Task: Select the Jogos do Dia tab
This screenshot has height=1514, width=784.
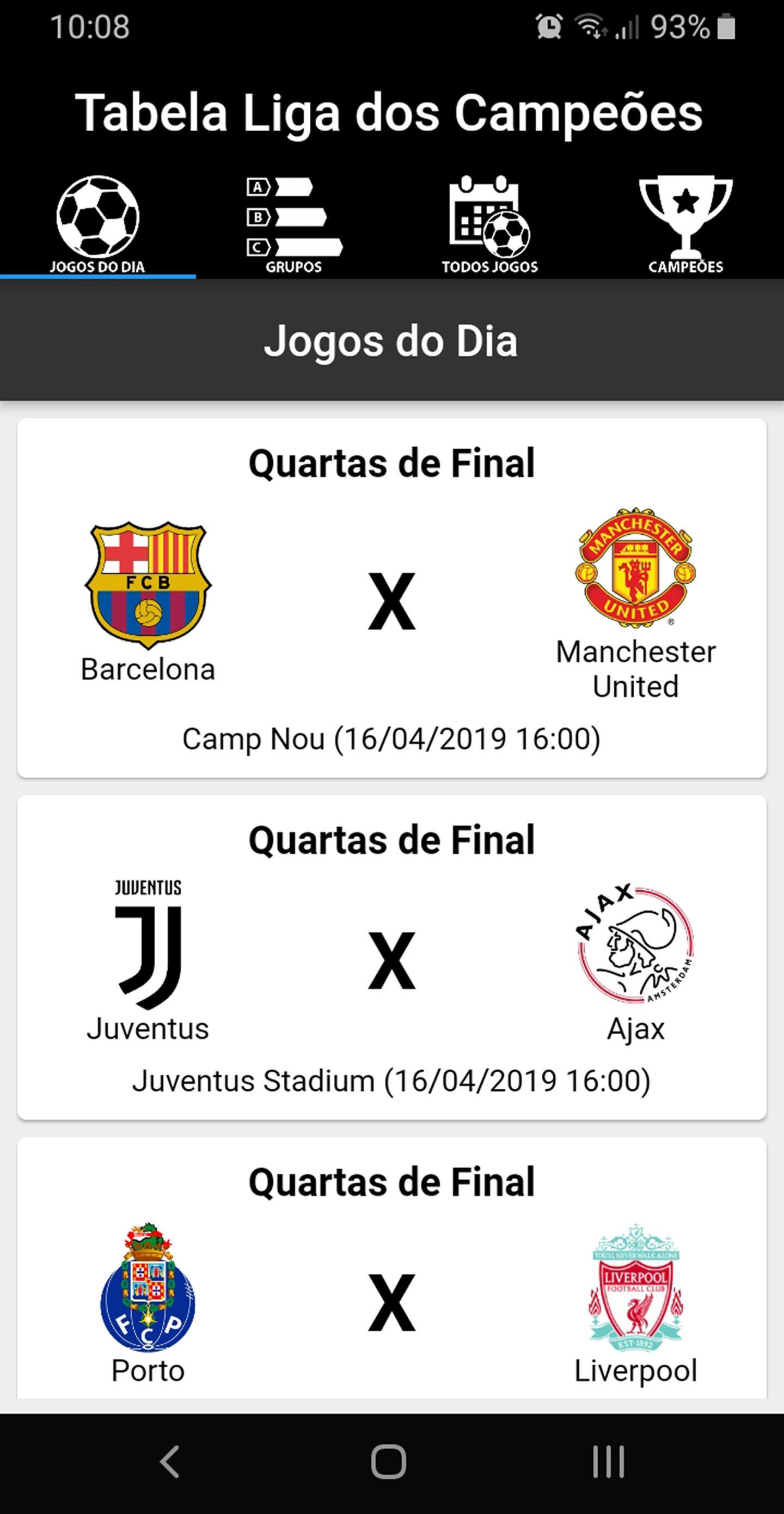Action: tap(97, 225)
